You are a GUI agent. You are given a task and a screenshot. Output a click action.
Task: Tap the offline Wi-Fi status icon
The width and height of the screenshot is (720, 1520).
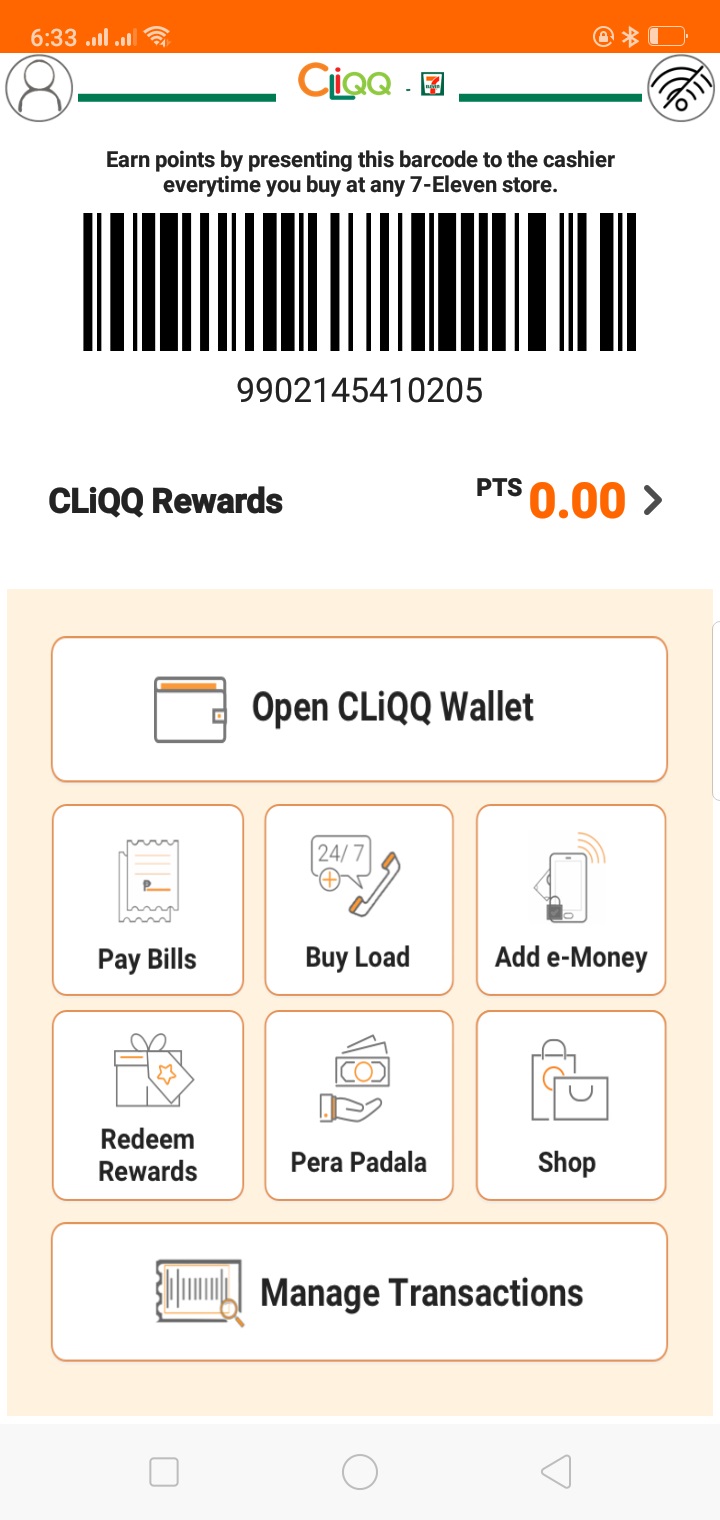(x=681, y=88)
